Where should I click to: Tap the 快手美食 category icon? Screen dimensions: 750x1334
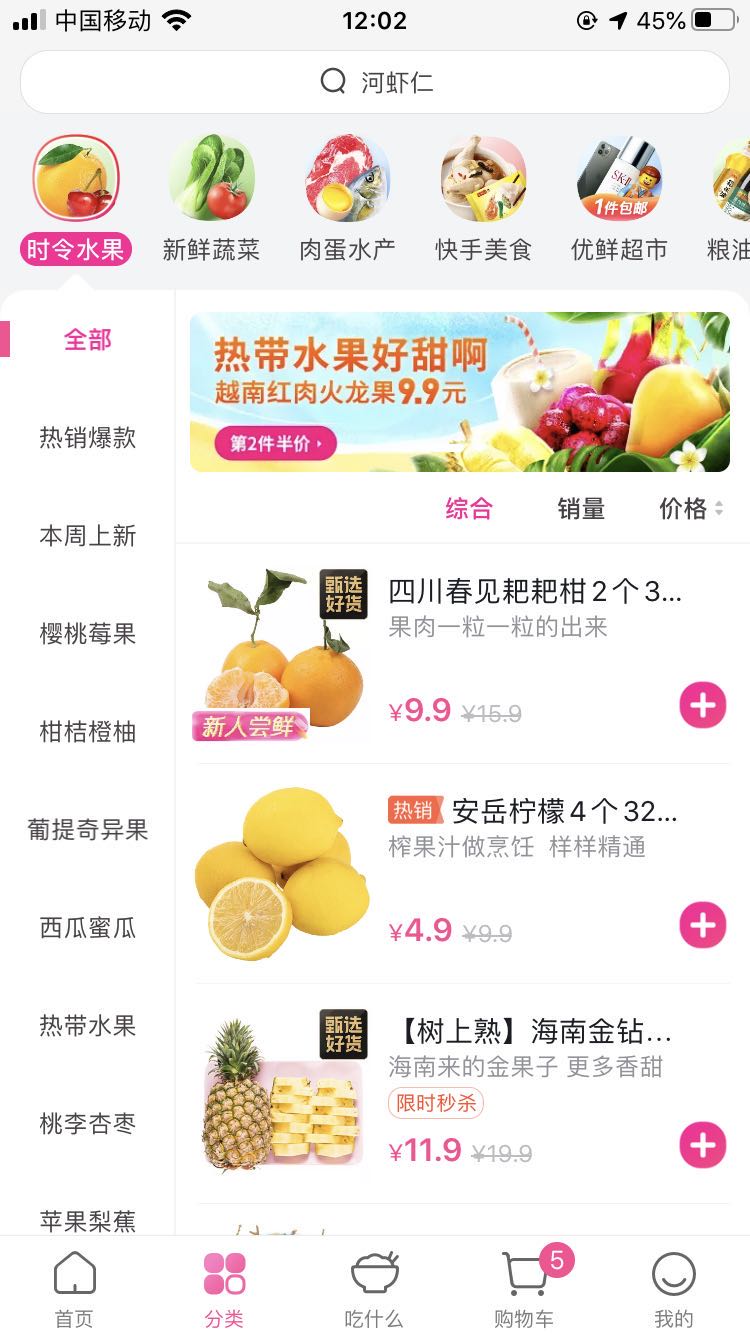pos(483,177)
